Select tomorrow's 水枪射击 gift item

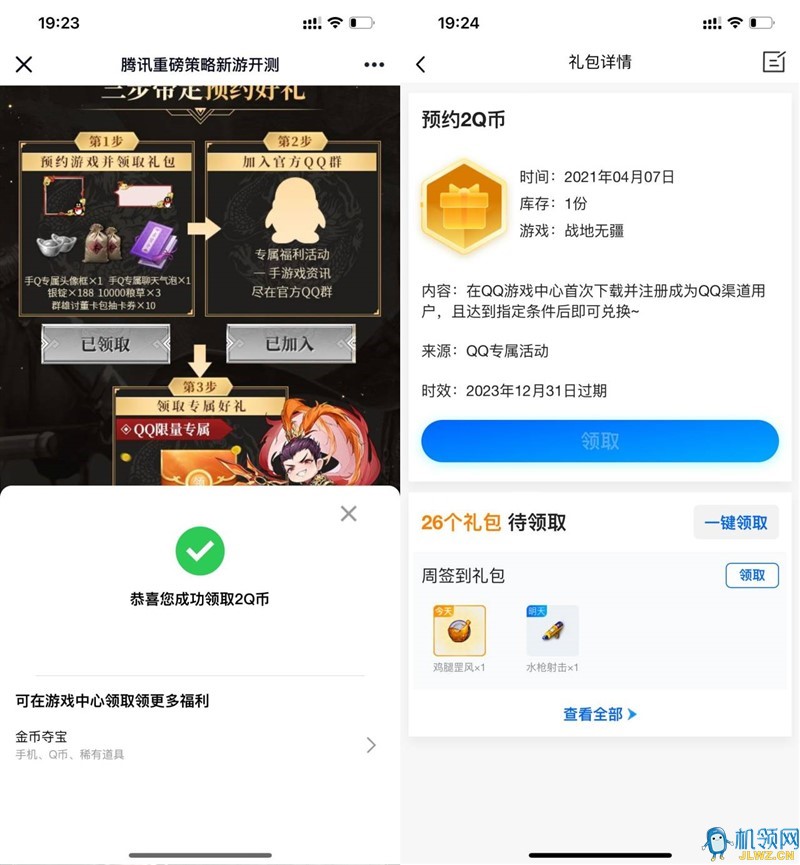(552, 631)
